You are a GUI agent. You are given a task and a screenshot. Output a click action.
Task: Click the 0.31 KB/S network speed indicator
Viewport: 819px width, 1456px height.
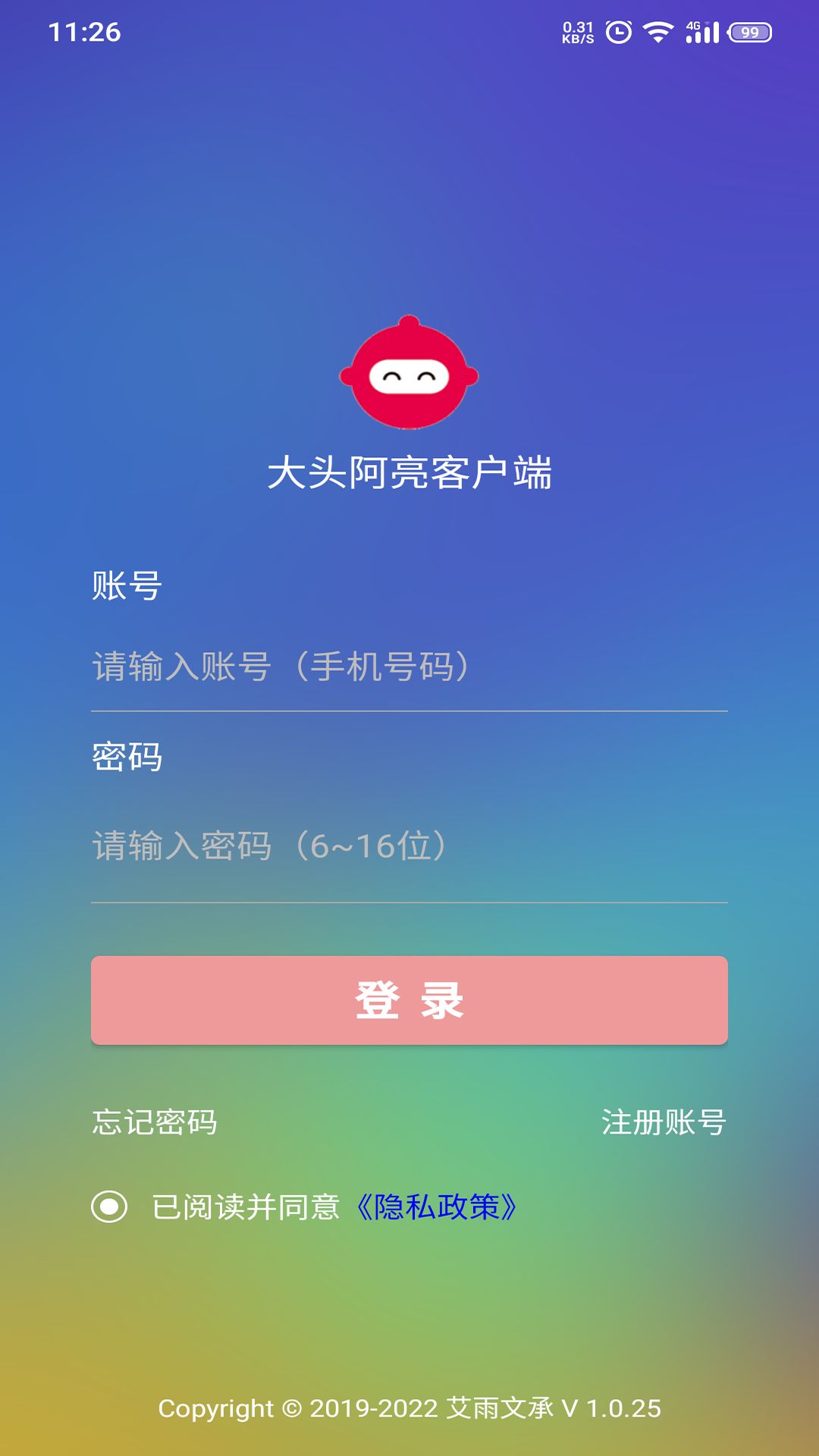[578, 30]
